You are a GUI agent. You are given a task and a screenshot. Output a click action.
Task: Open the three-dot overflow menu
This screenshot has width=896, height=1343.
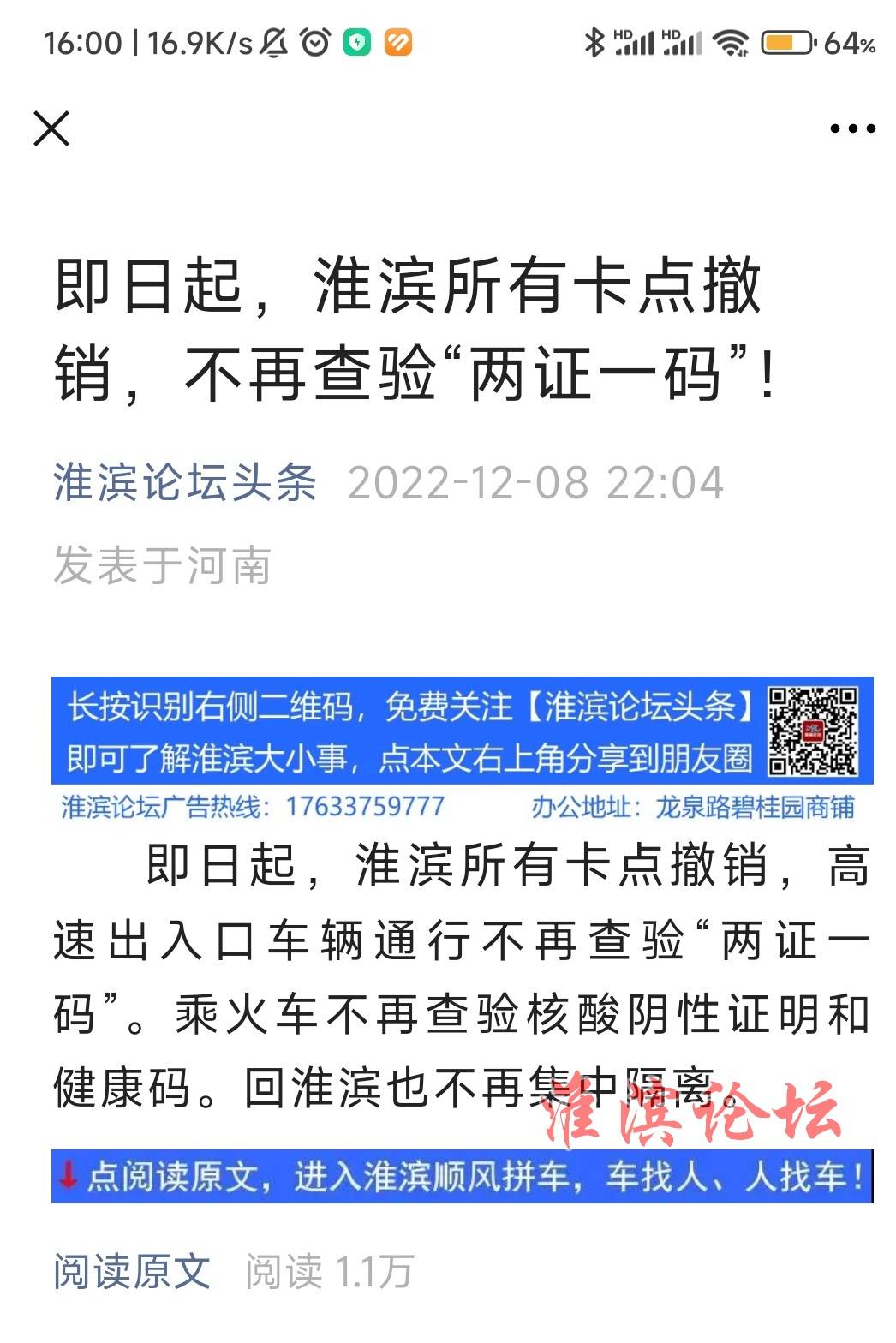point(851,129)
